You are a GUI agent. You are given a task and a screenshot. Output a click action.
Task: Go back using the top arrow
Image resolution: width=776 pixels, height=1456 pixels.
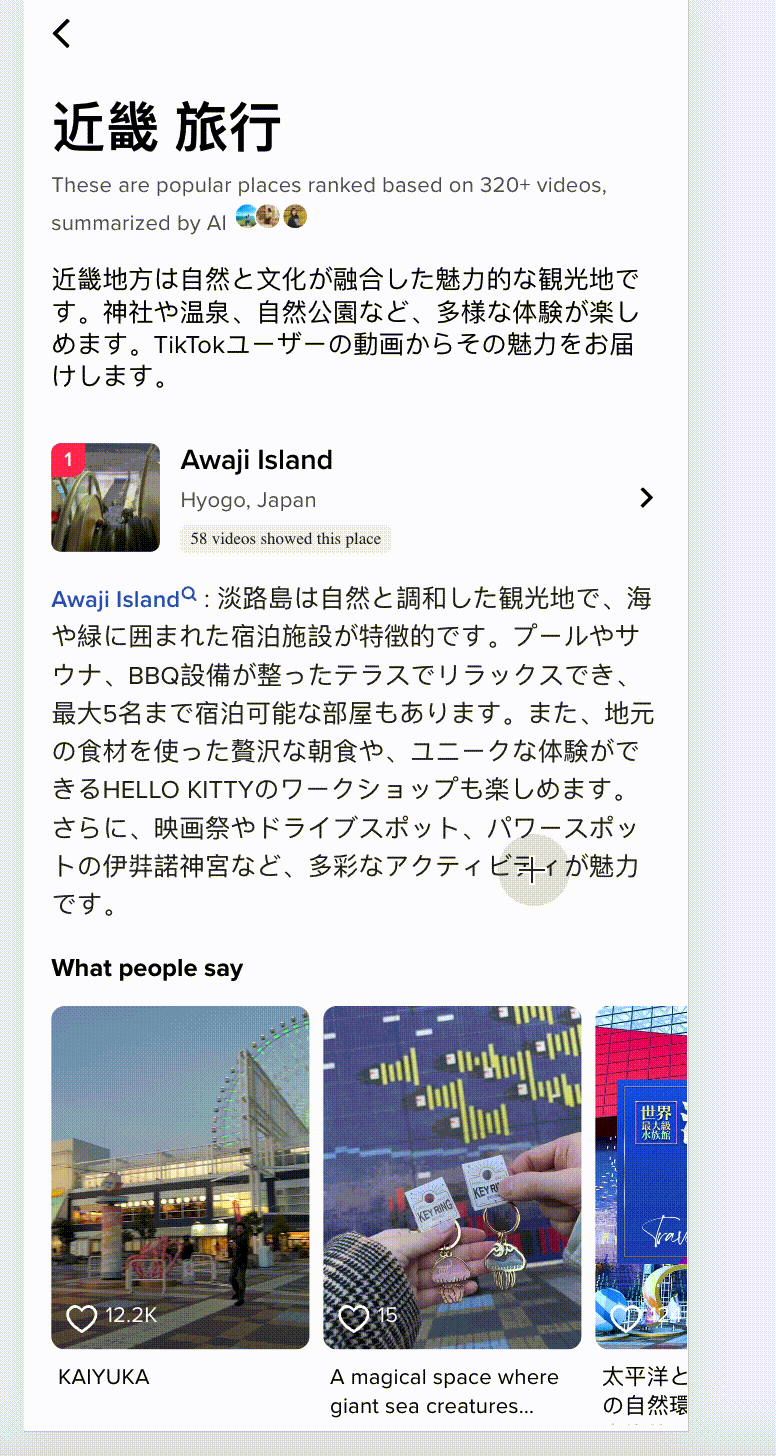[x=62, y=34]
